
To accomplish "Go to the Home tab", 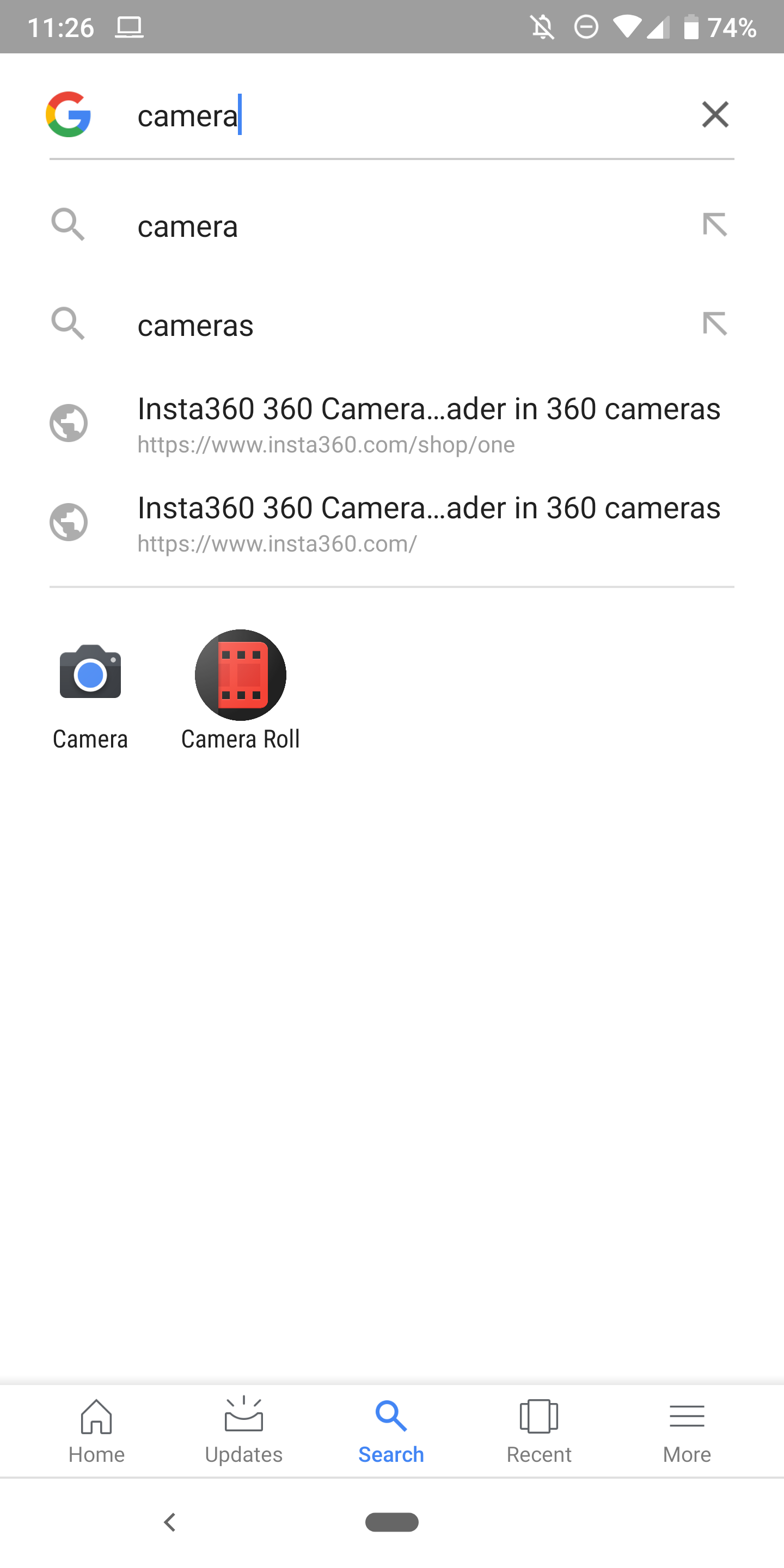I will (x=96, y=1430).
